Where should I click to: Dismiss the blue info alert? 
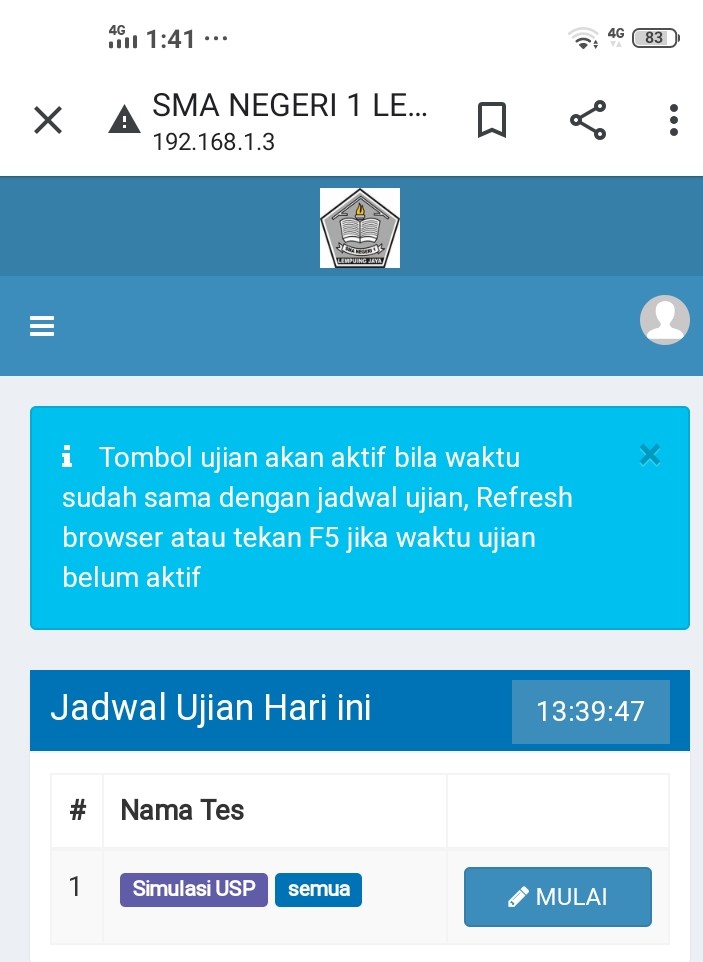pos(650,456)
